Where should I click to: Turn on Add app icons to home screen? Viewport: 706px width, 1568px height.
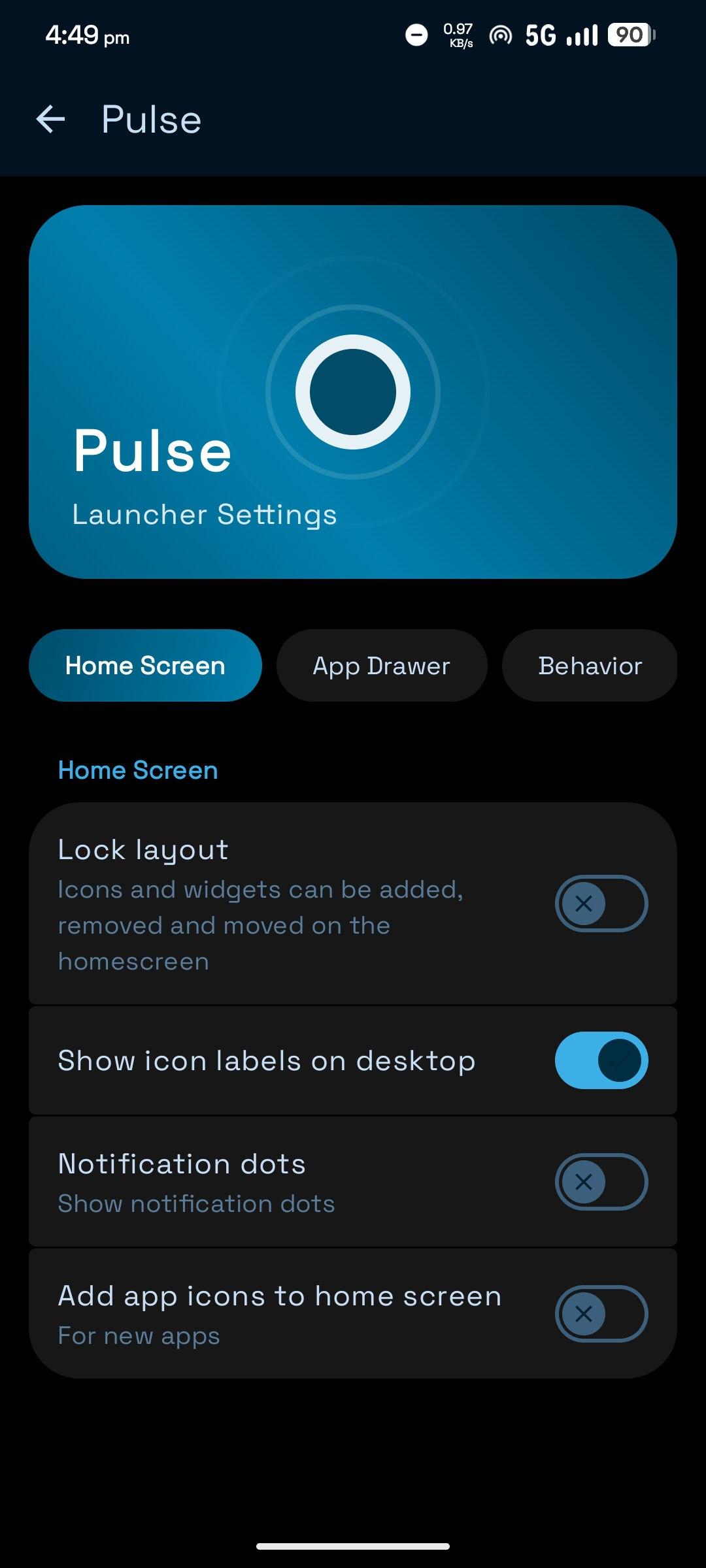point(601,1314)
